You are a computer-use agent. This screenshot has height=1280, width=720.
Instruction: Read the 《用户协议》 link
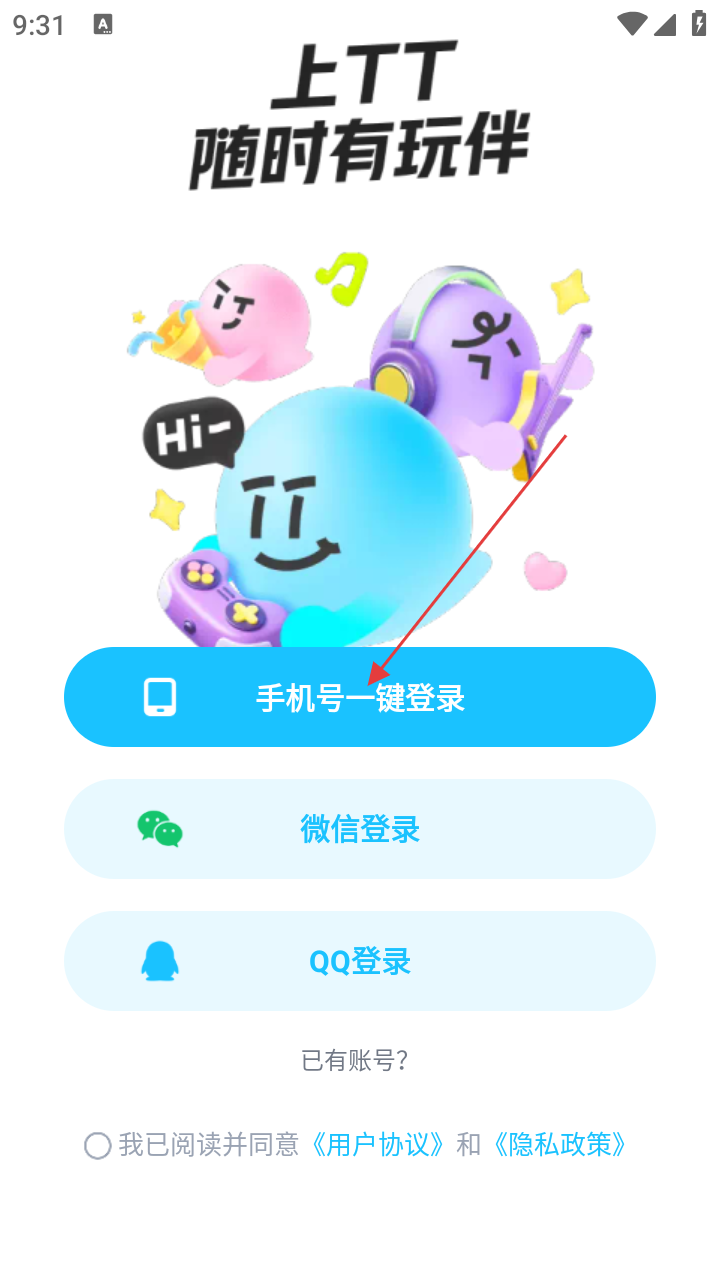click(377, 1145)
